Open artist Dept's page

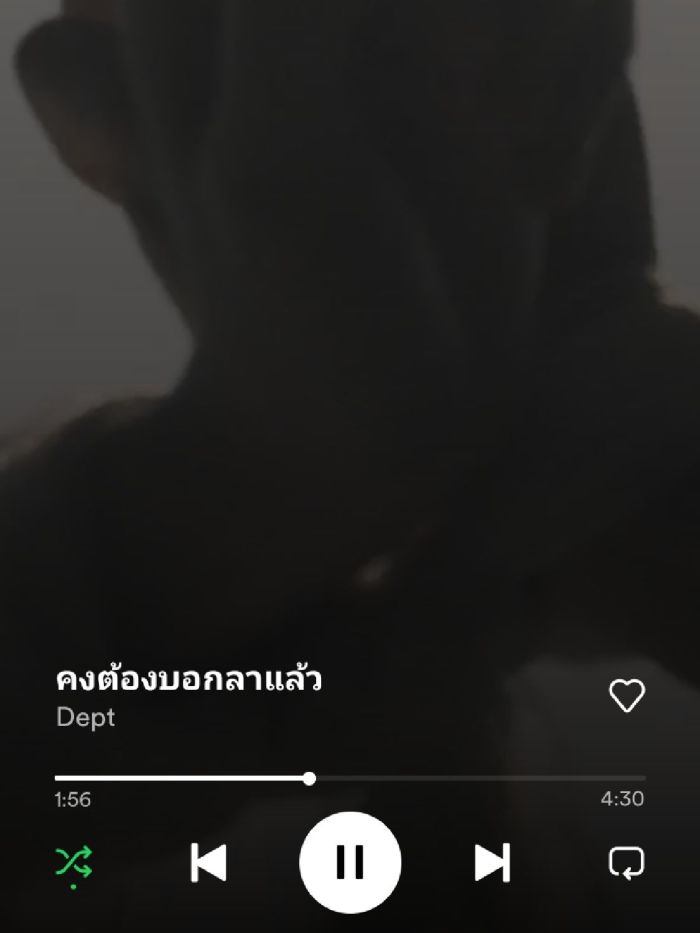pos(86,718)
